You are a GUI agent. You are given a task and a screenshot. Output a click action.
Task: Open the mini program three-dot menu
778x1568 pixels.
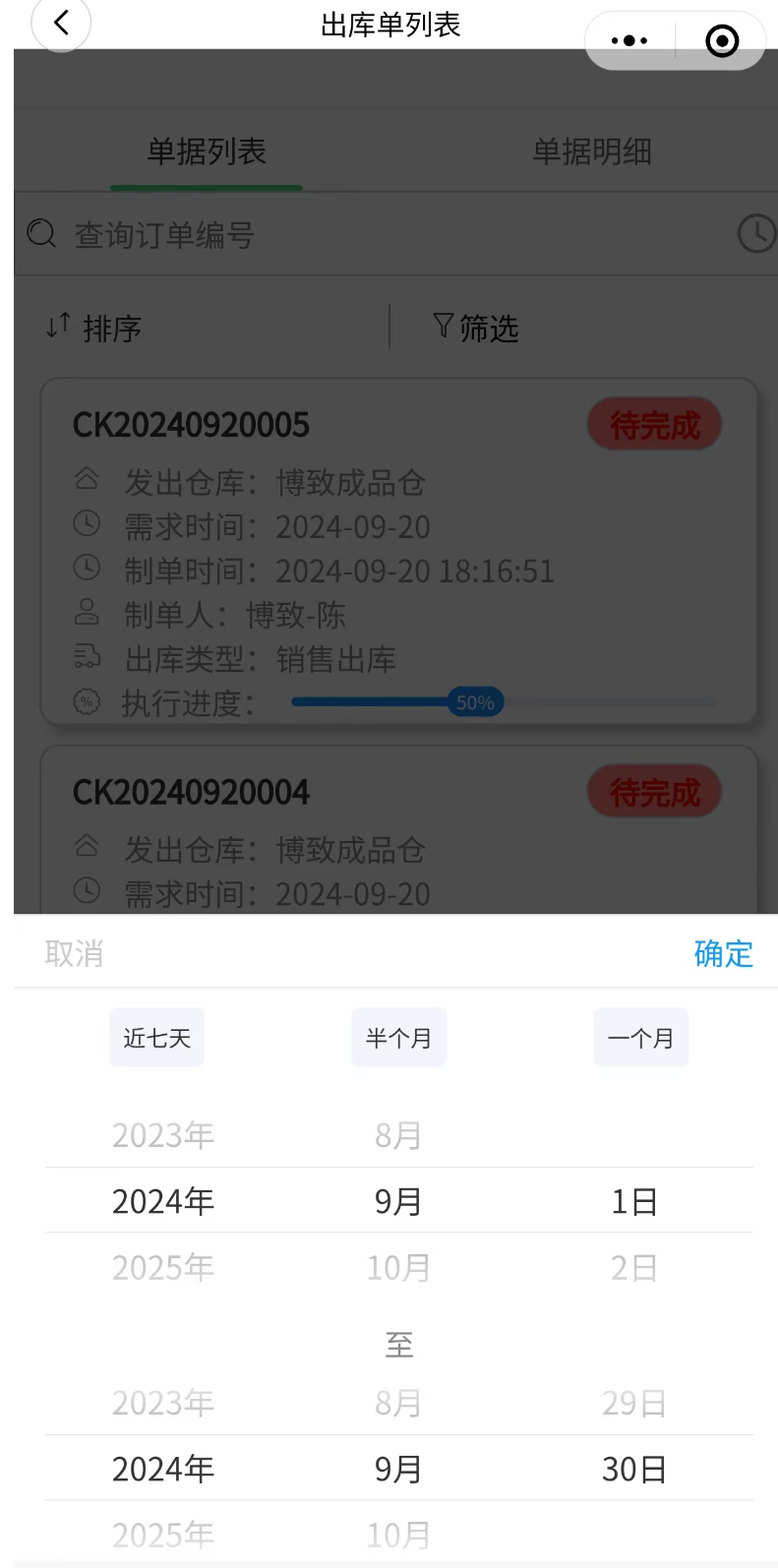(629, 40)
